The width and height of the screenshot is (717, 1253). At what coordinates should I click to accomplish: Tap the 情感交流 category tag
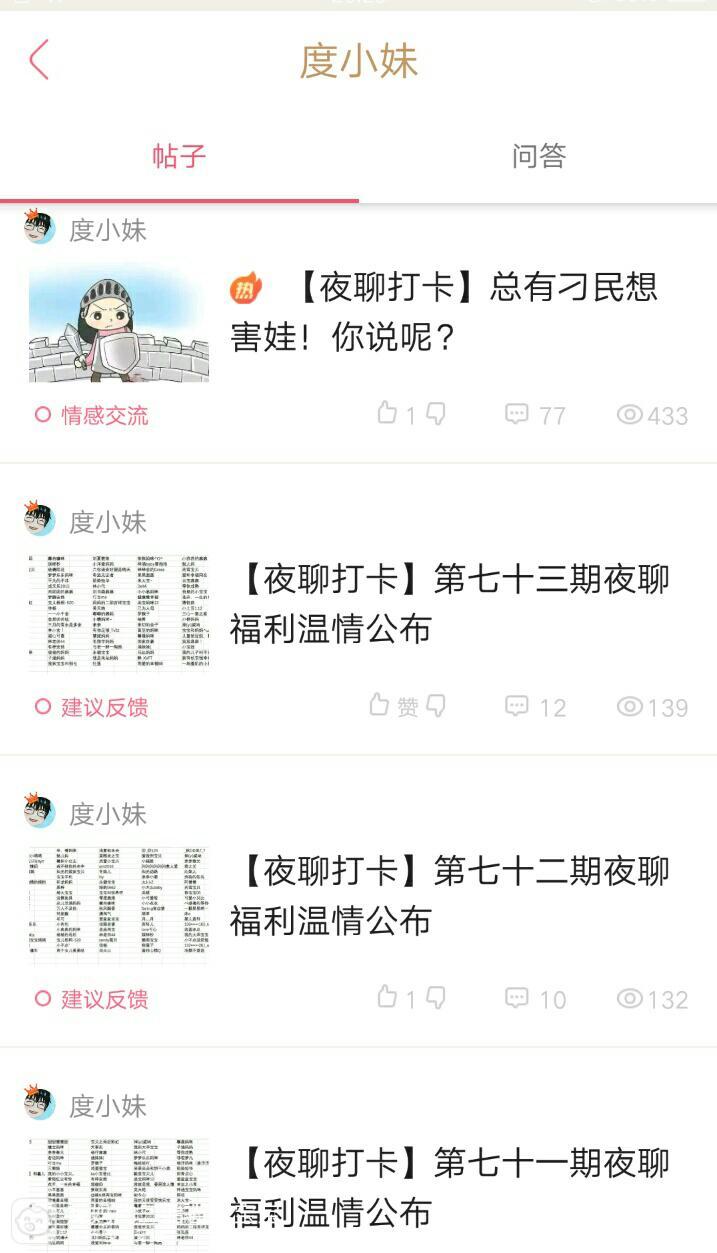(x=92, y=415)
